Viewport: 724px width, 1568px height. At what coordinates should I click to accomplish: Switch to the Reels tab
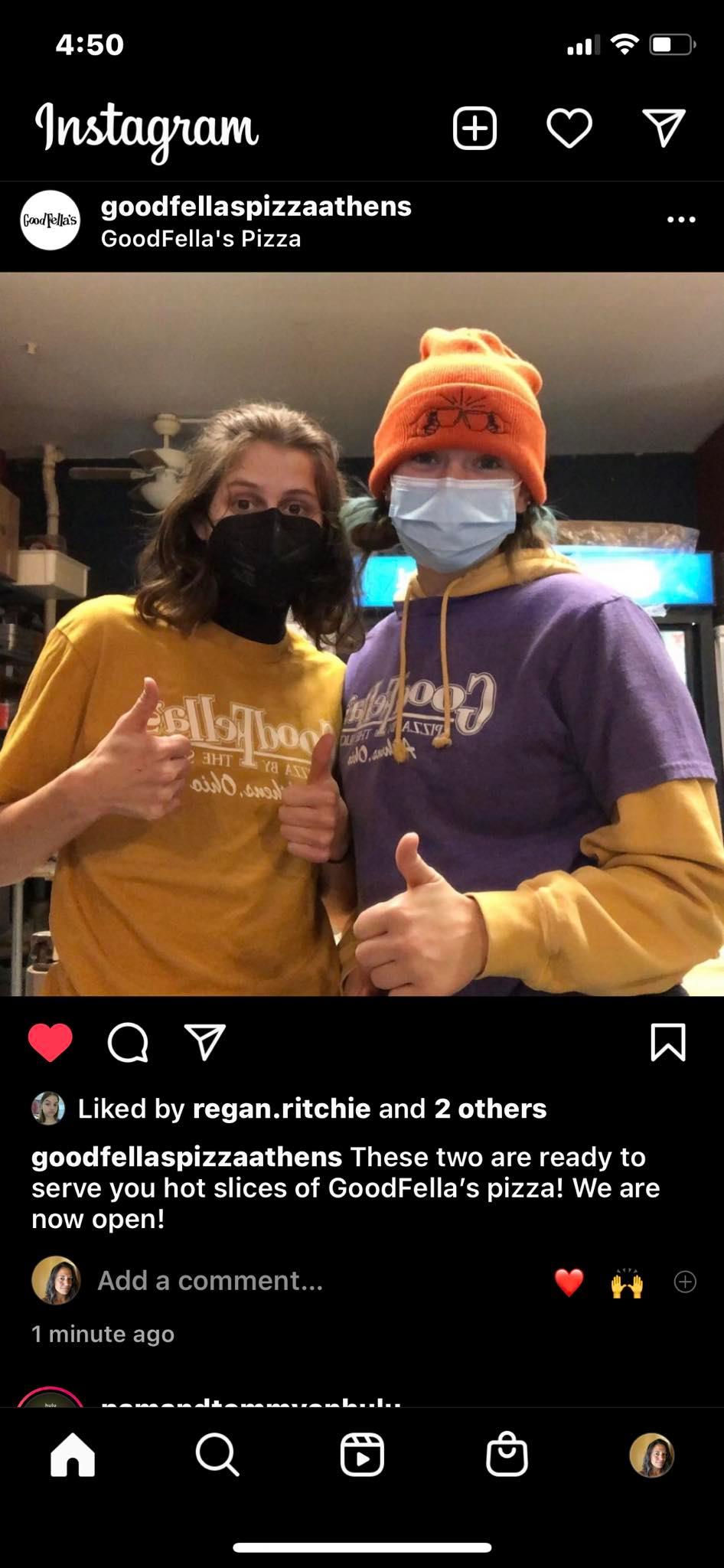coord(362,1455)
